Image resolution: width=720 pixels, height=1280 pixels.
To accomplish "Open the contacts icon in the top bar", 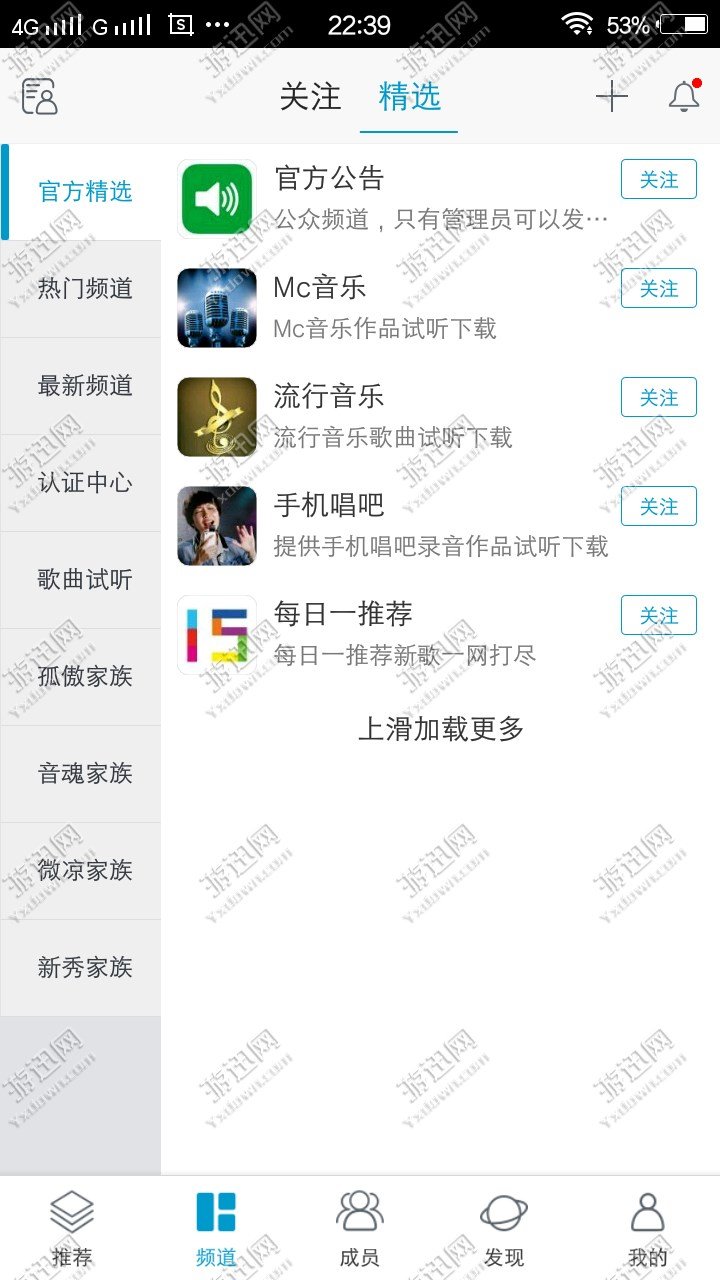I will (40, 97).
